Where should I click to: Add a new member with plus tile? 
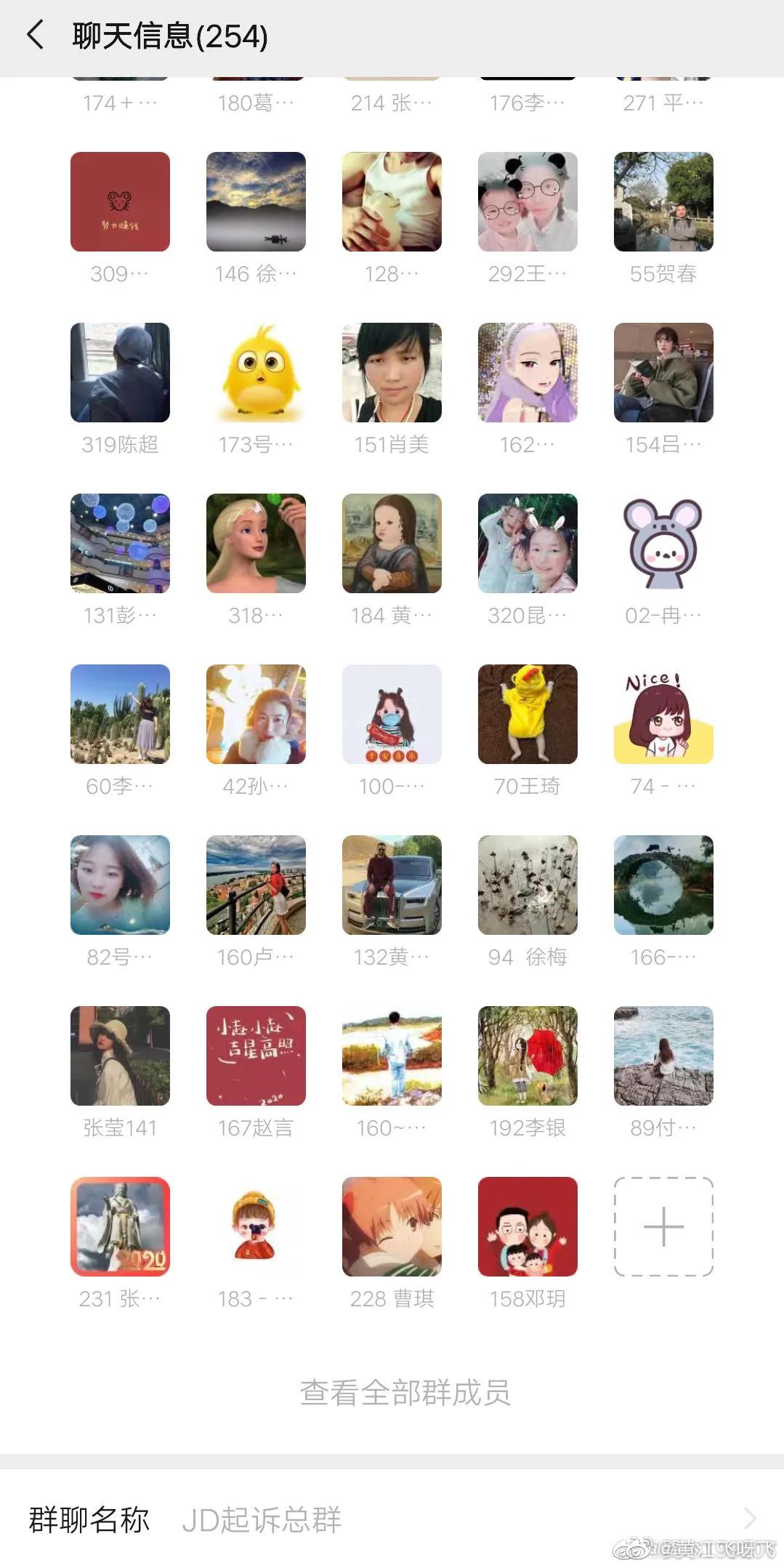click(x=663, y=1226)
